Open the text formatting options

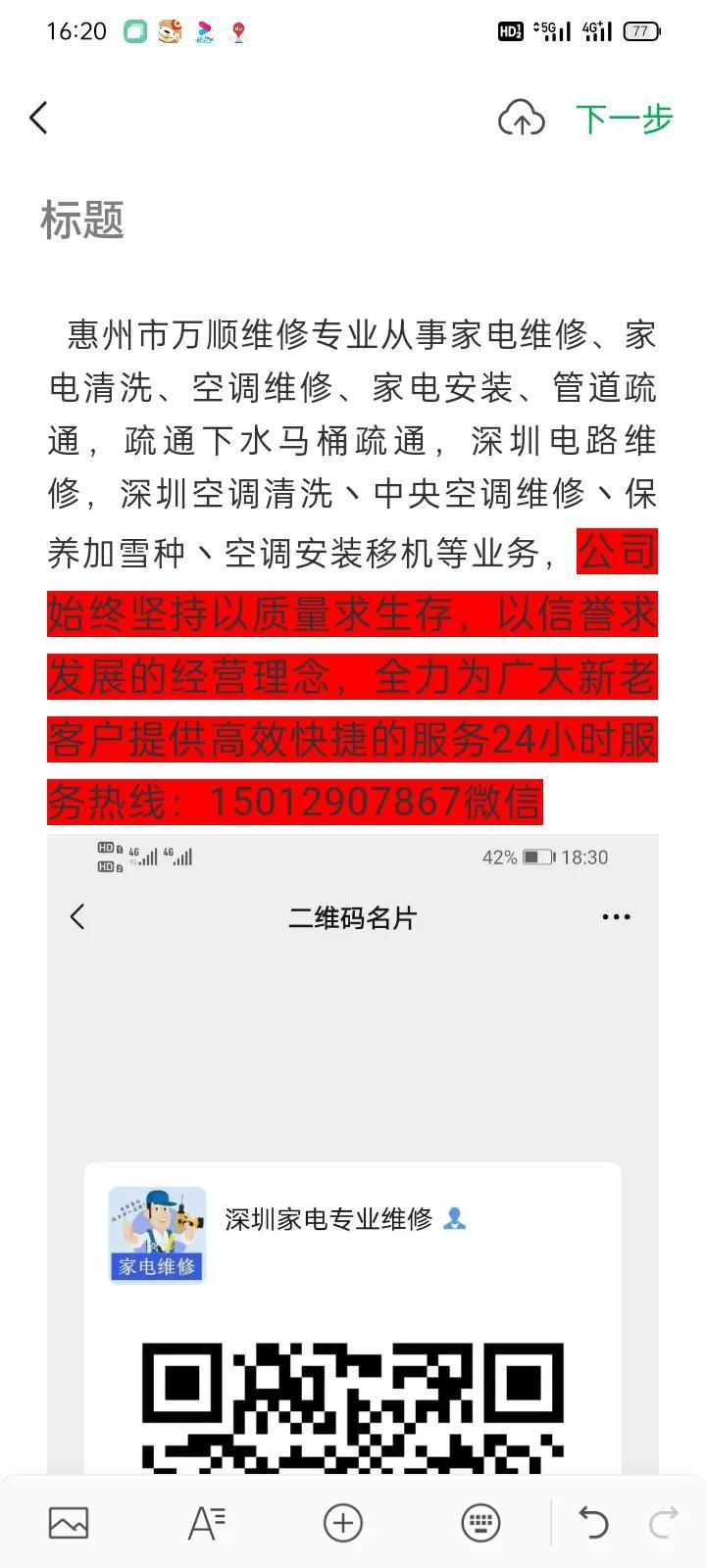click(x=206, y=1523)
